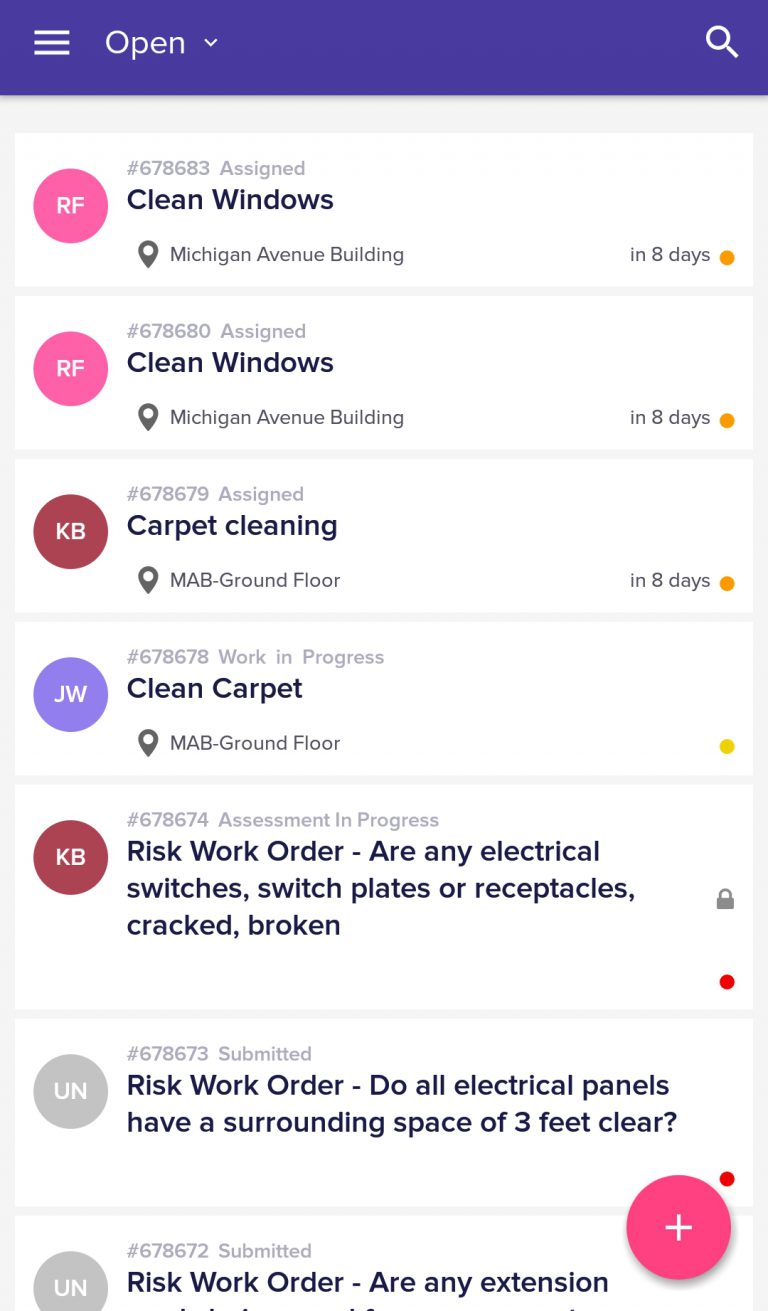768x1311 pixels.
Task: Open work order #678683 Clean Windows
Action: (x=384, y=210)
